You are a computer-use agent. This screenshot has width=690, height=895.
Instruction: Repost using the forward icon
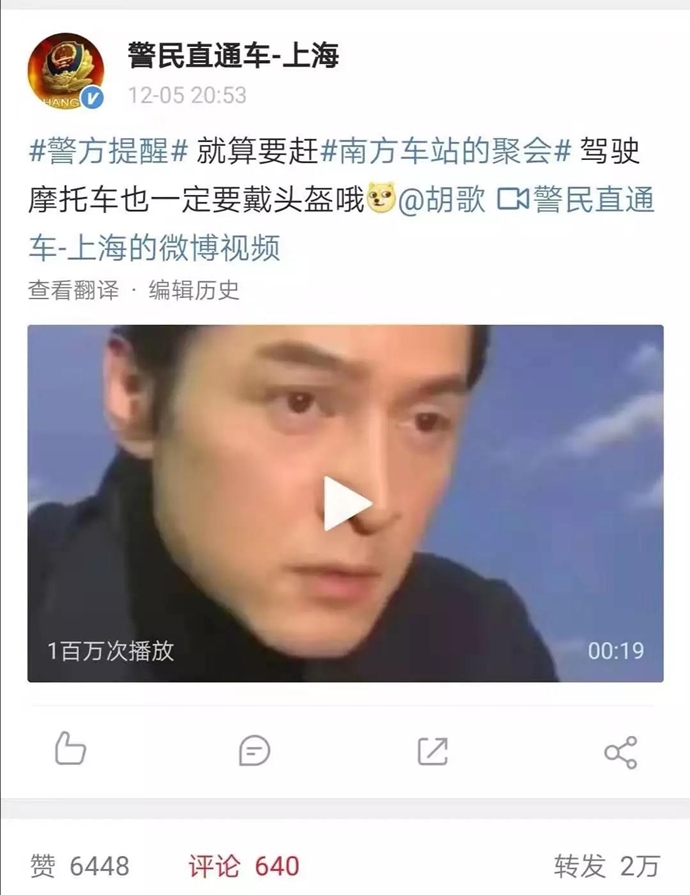click(x=432, y=751)
